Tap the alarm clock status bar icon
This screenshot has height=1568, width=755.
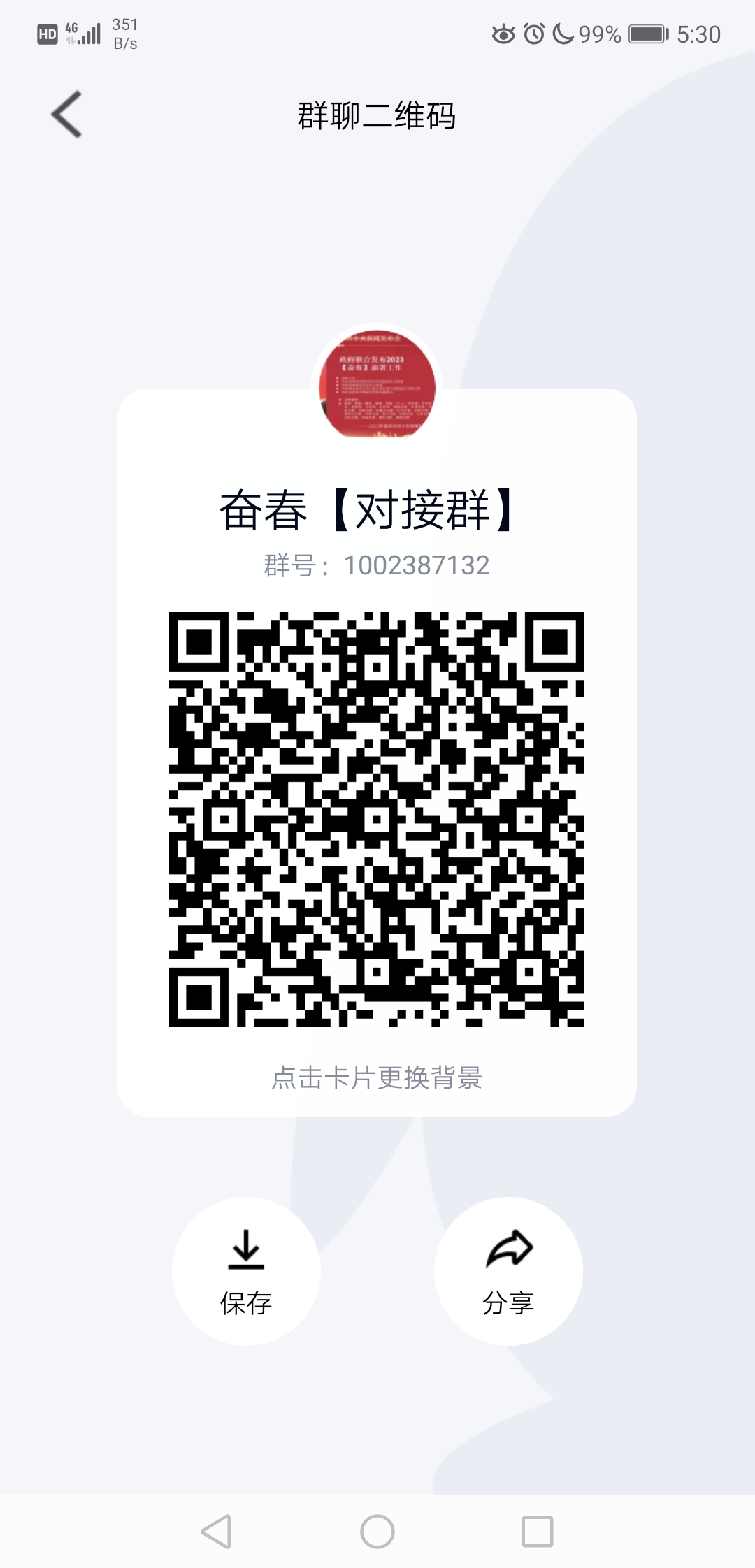(533, 33)
